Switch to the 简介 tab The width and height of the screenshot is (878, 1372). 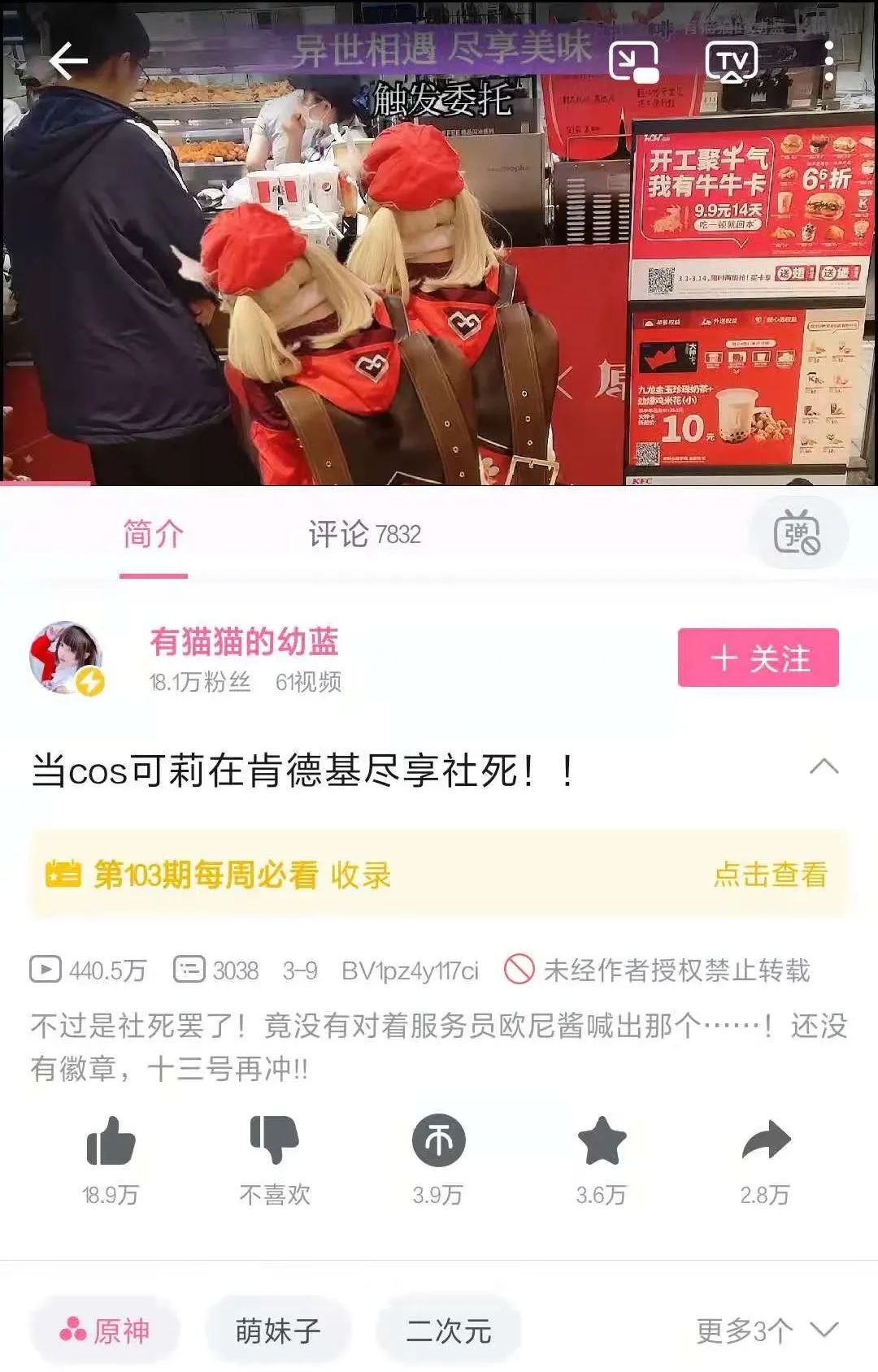[x=153, y=535]
